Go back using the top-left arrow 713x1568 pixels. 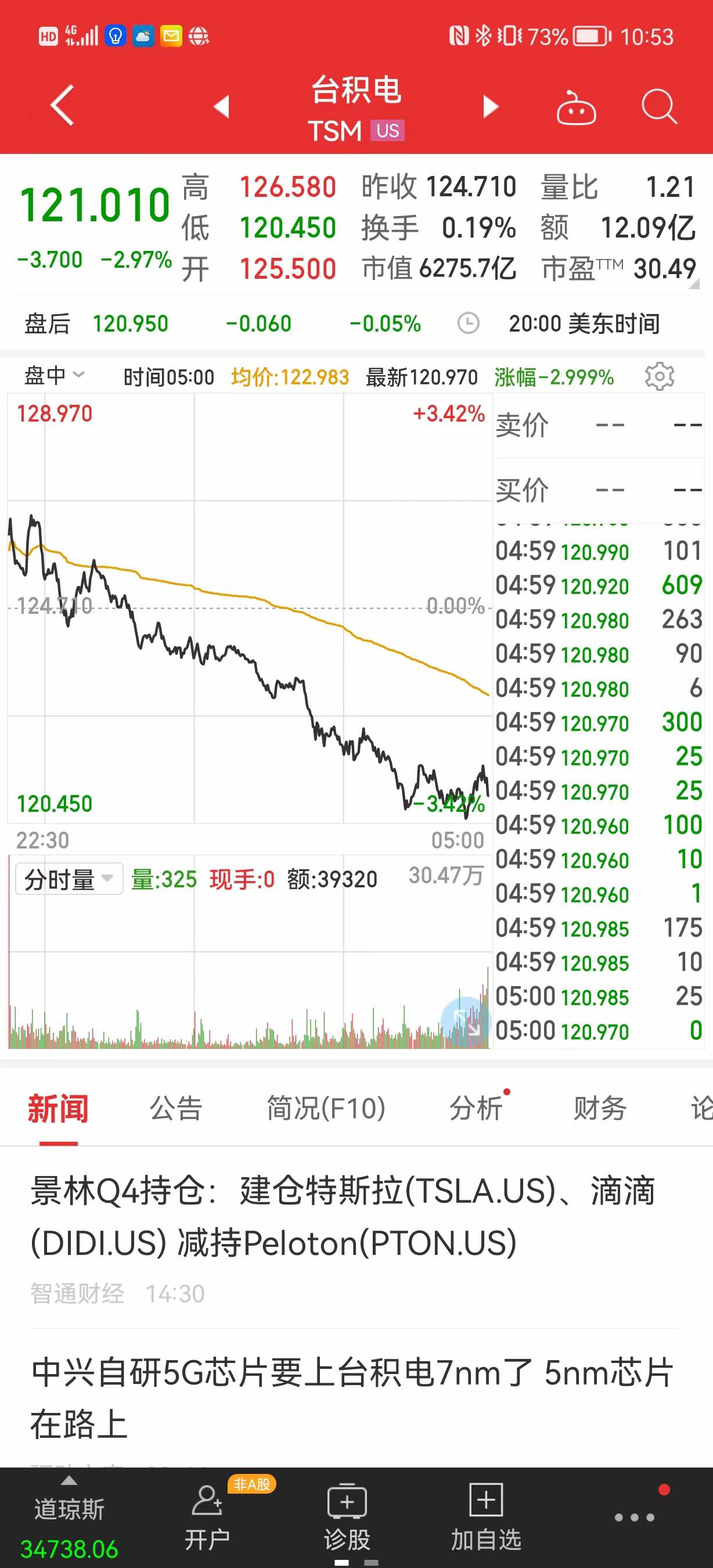(62, 105)
